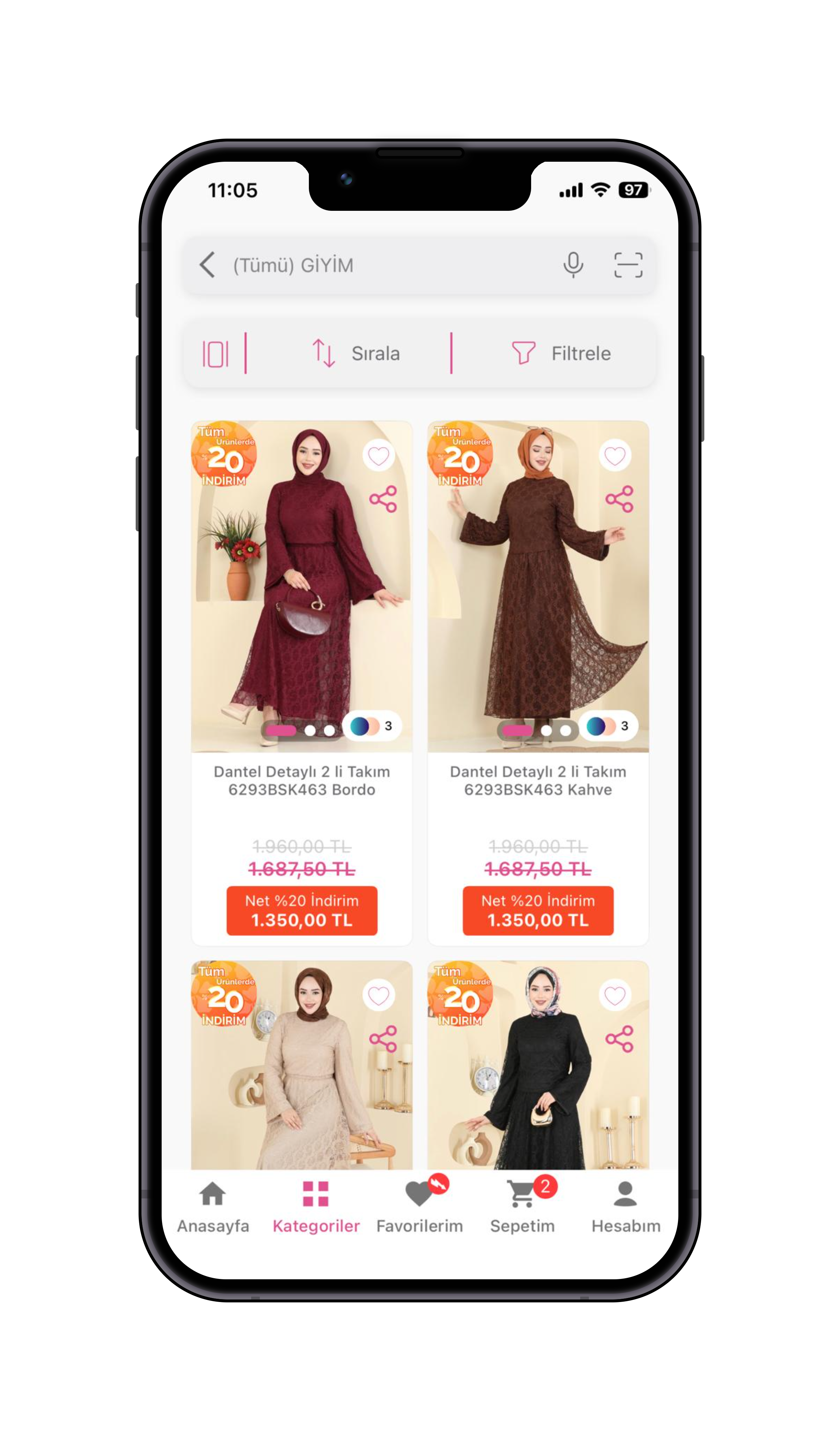The image size is (840, 1441).
Task: Start voice search with the microphone icon
Action: (x=573, y=265)
